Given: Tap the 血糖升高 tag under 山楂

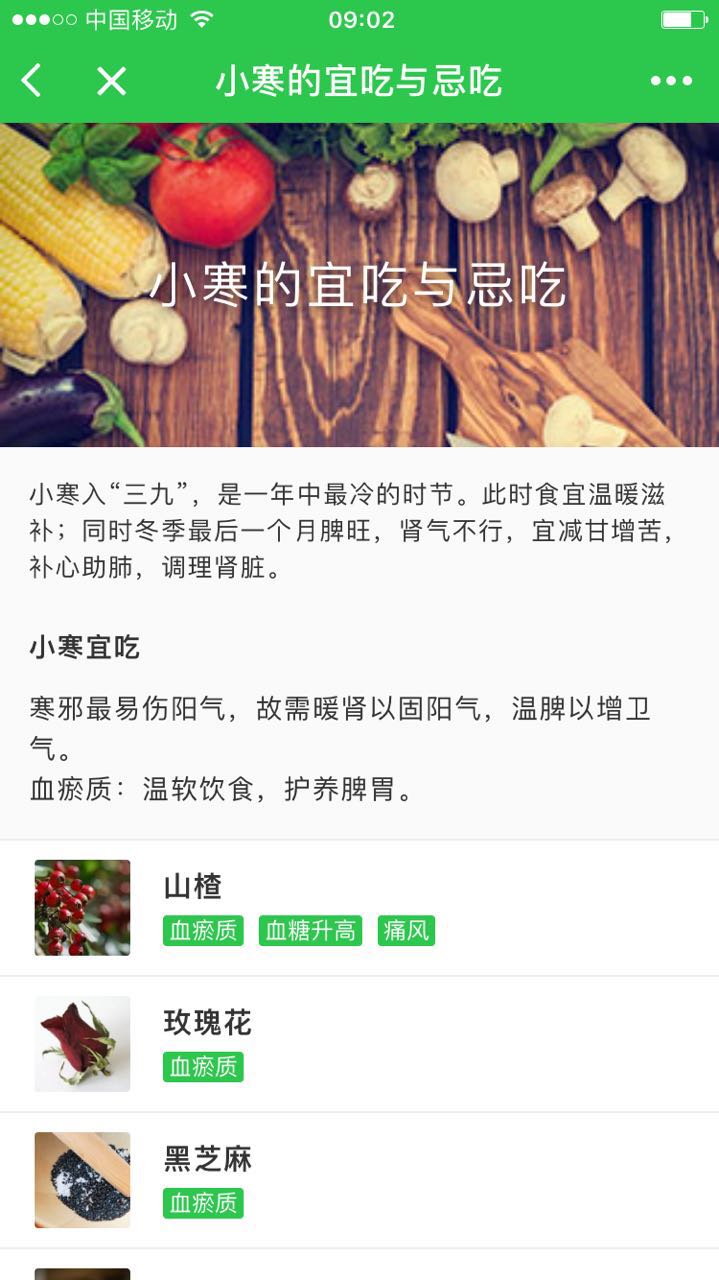Looking at the screenshot, I should [310, 931].
